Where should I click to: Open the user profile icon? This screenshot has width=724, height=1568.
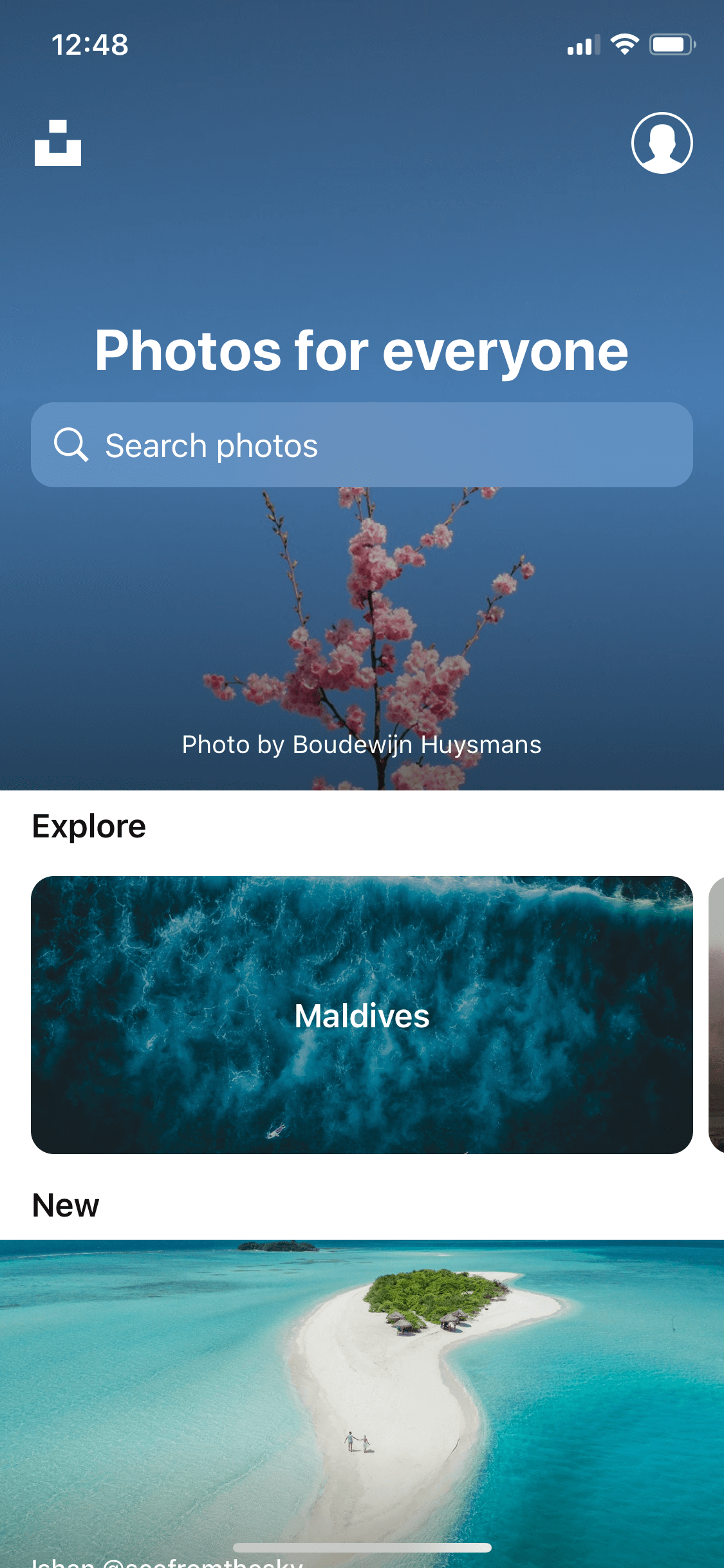(x=662, y=143)
